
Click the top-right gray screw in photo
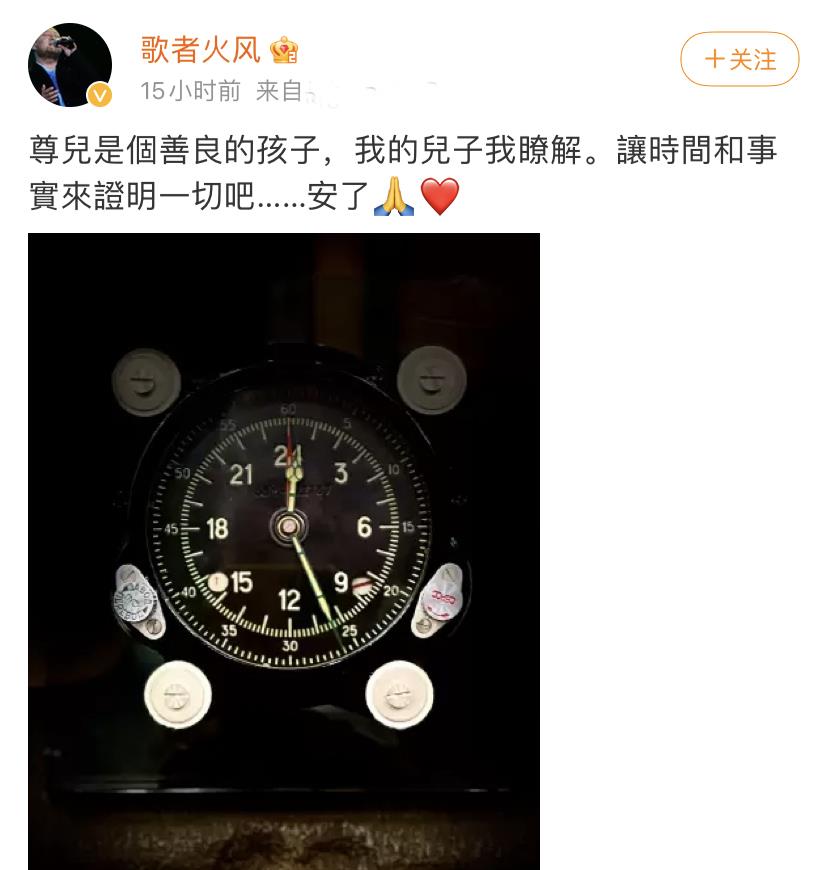(x=430, y=380)
